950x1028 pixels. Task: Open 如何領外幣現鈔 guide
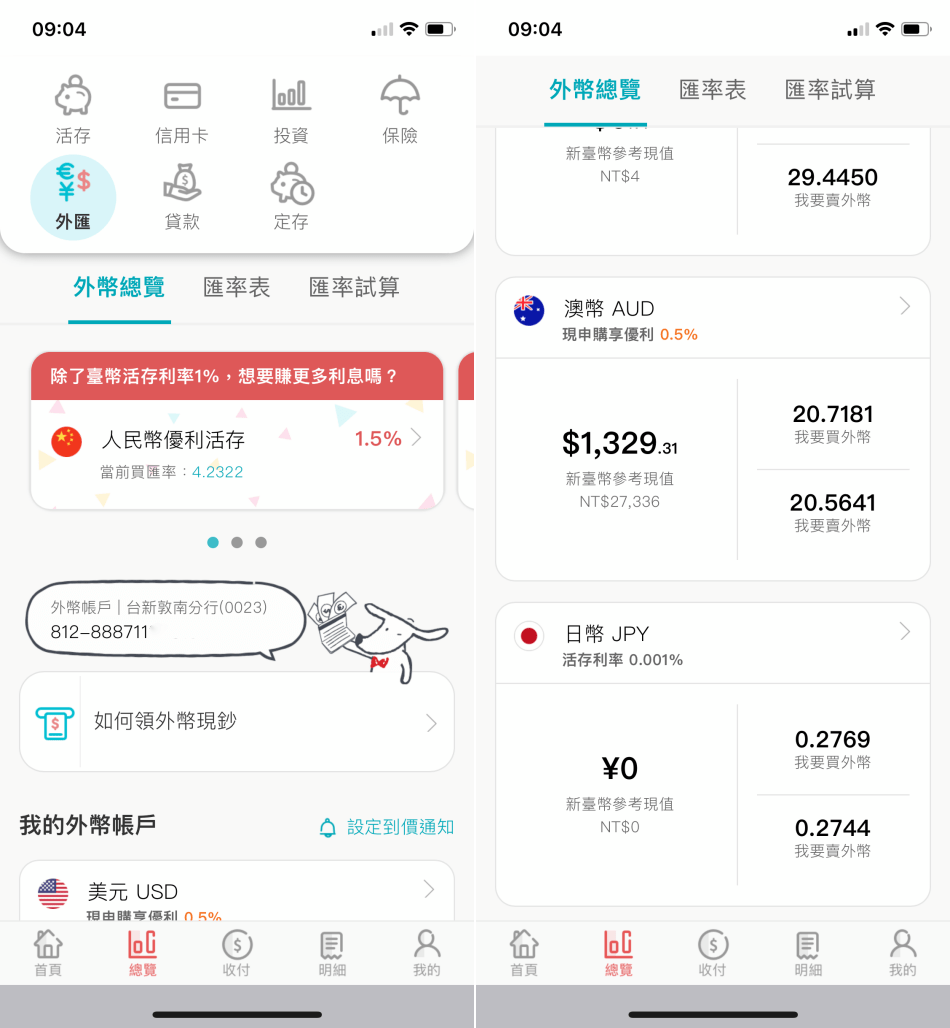[237, 721]
